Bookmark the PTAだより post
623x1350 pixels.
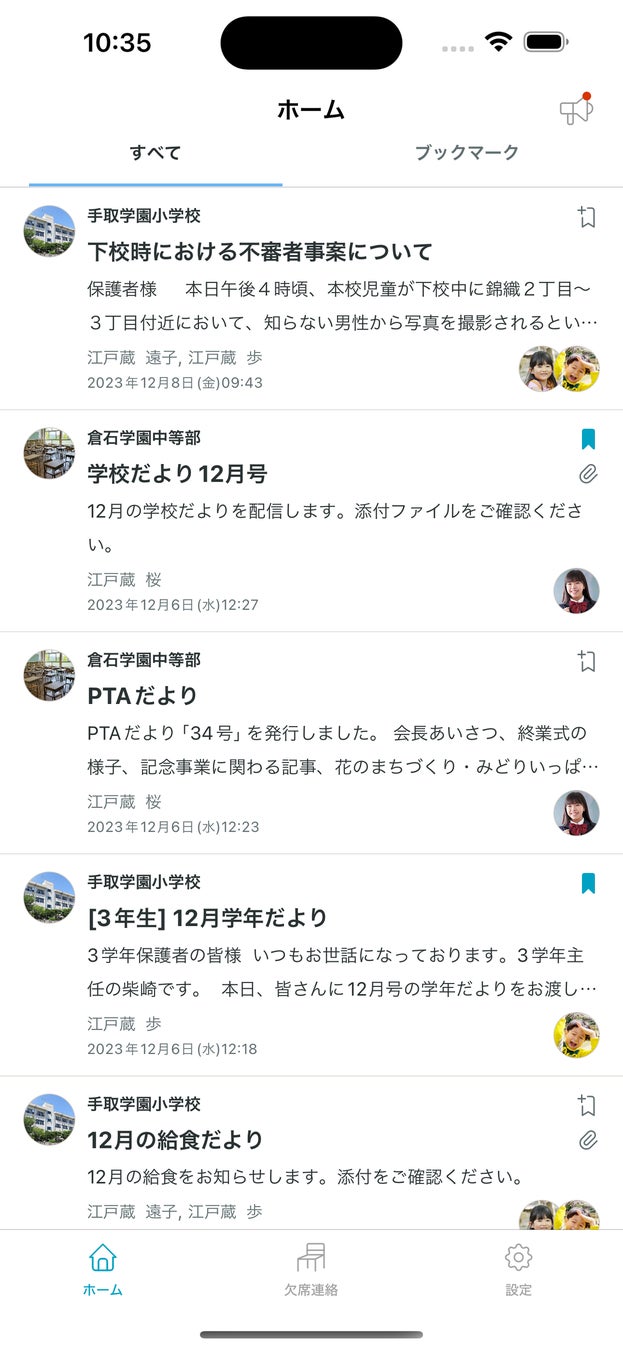point(587,661)
